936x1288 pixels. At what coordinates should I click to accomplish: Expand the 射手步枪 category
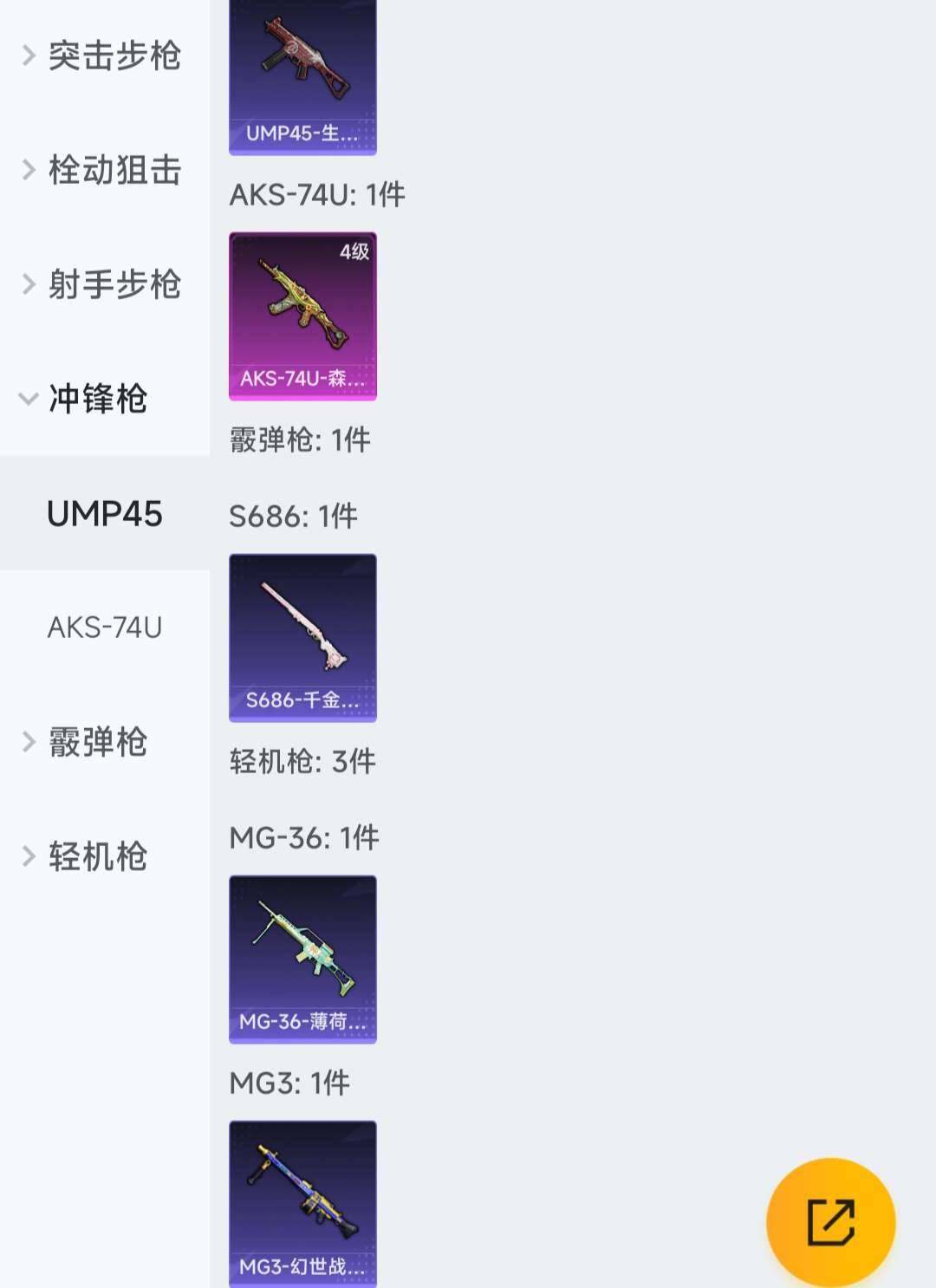pos(114,286)
